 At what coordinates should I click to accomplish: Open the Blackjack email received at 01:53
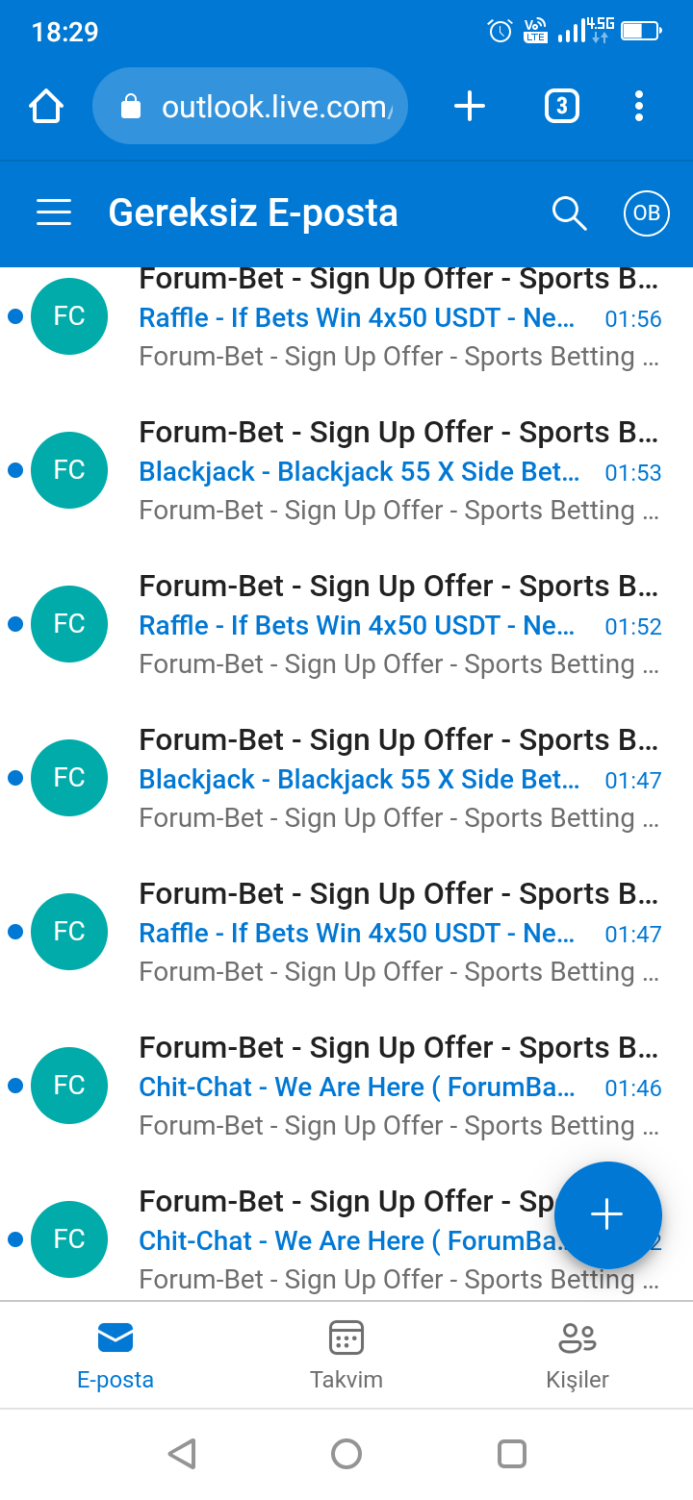pos(380,472)
